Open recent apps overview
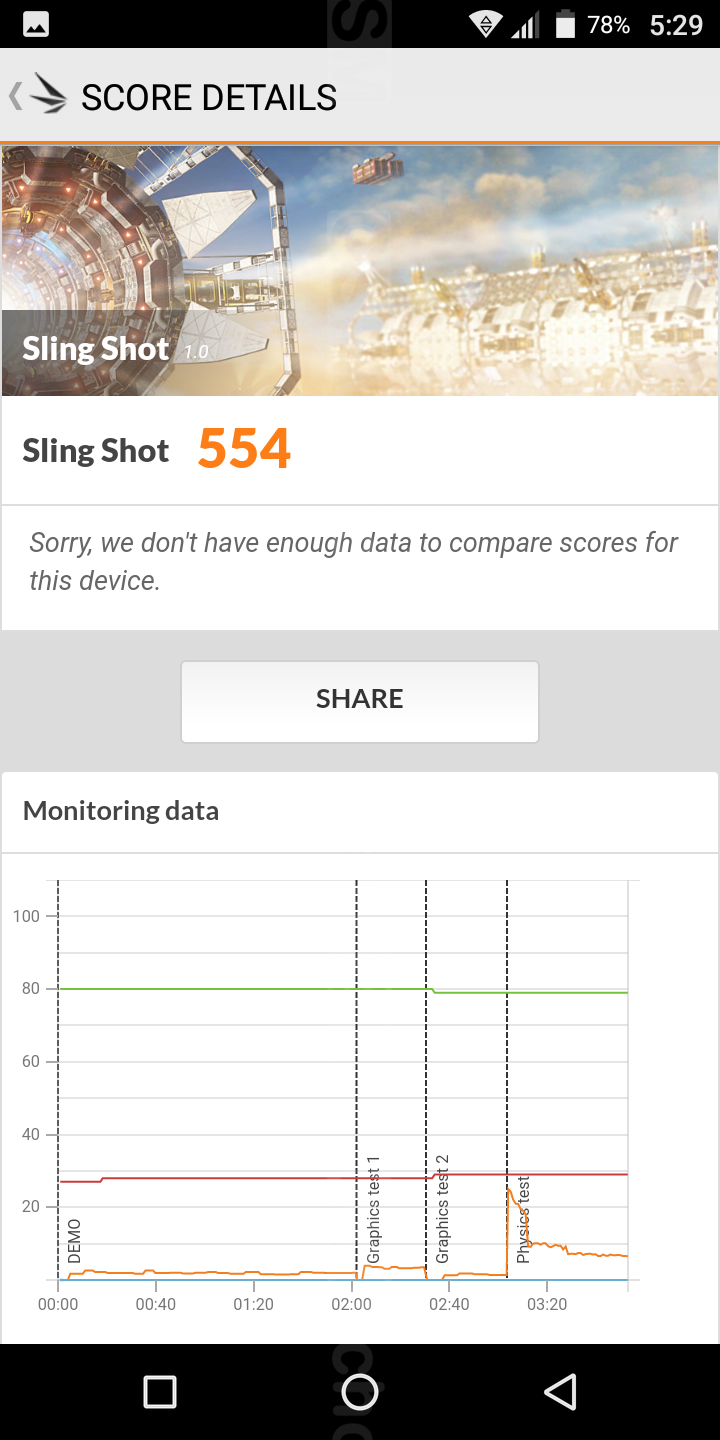The image size is (720, 1440). (x=160, y=1391)
